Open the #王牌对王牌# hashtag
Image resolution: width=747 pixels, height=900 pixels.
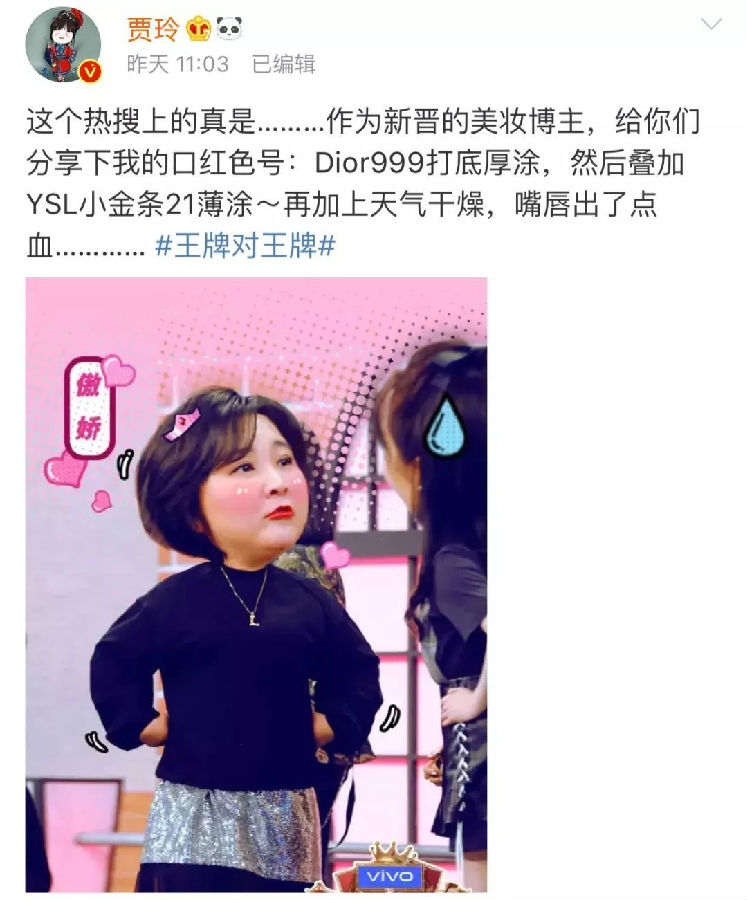[245, 246]
